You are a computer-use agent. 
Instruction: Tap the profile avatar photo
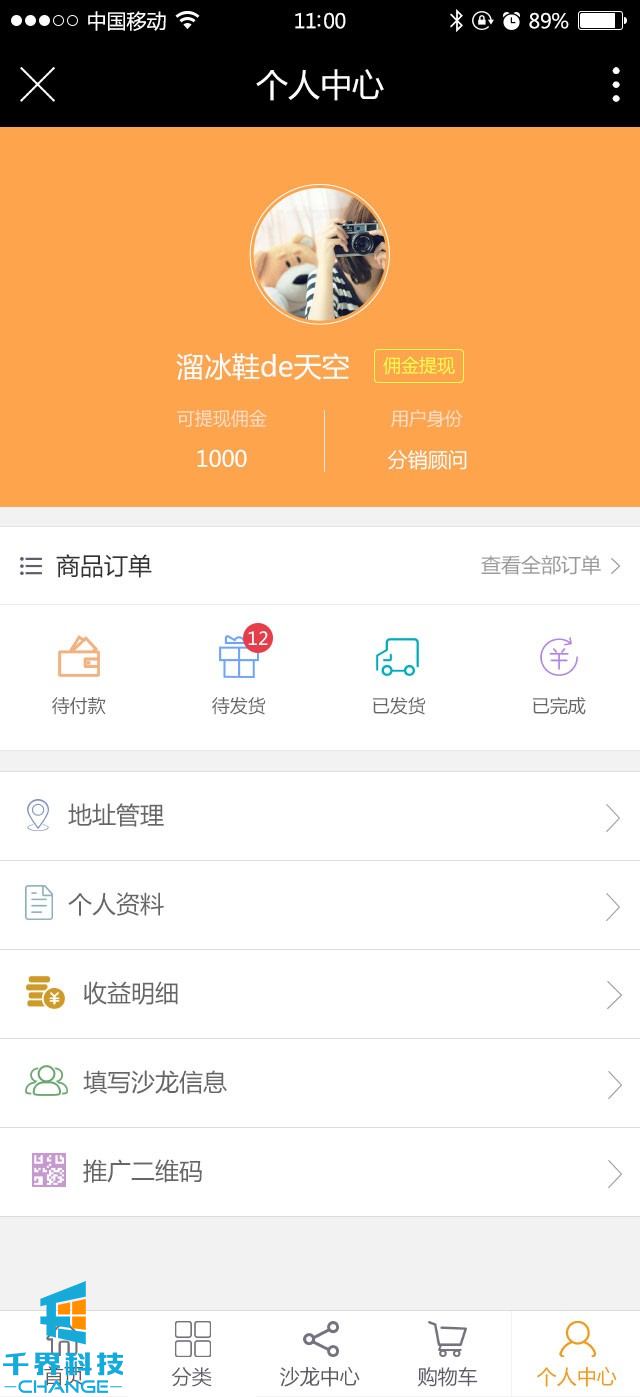tap(320, 255)
